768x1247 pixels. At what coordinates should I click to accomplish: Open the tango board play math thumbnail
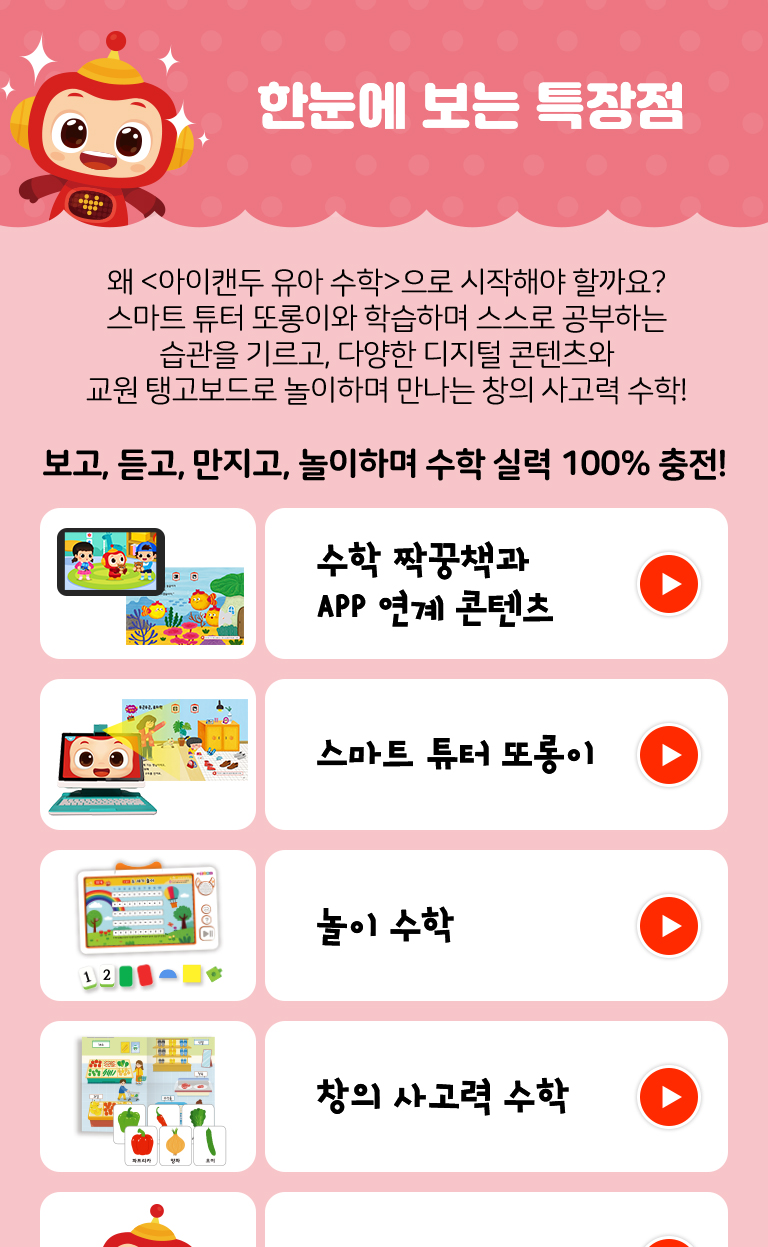[148, 926]
